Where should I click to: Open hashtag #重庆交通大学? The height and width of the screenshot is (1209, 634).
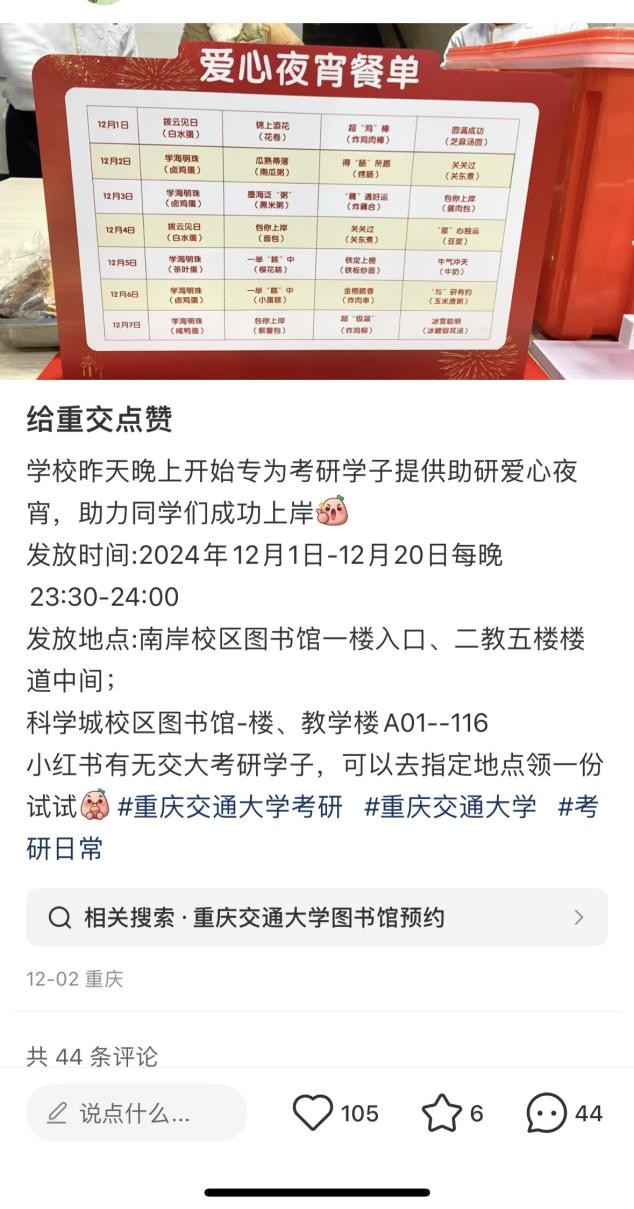click(450, 806)
